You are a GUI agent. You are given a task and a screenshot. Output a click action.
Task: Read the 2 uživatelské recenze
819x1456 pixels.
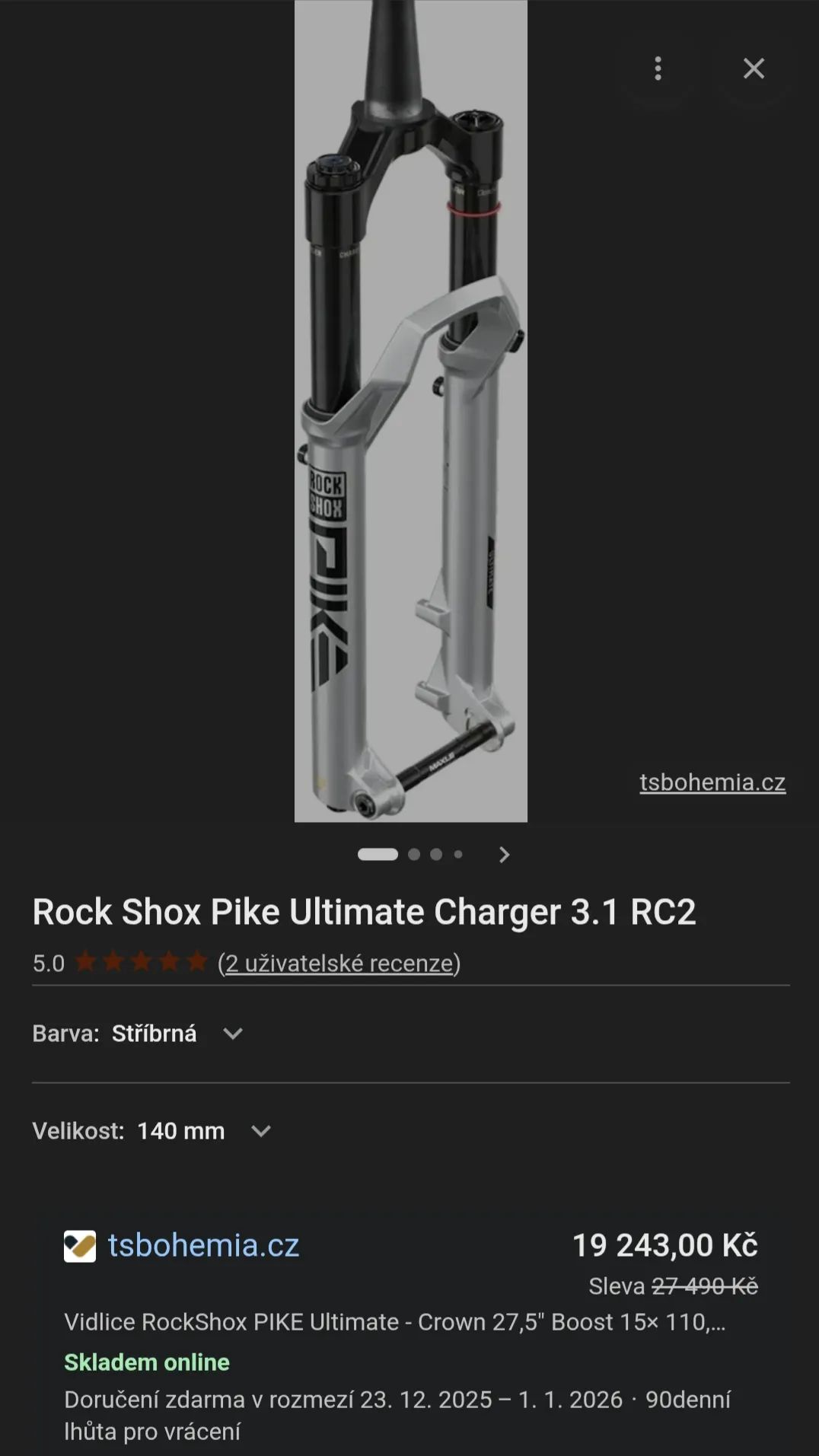pos(339,964)
